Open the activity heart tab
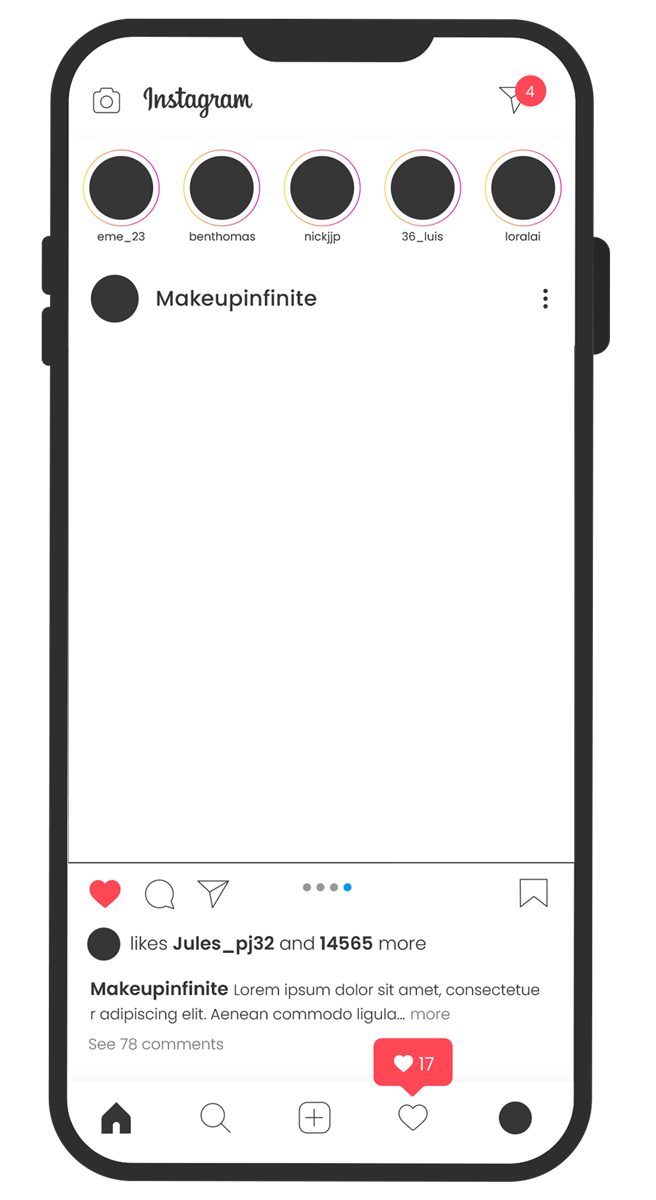 (413, 1117)
